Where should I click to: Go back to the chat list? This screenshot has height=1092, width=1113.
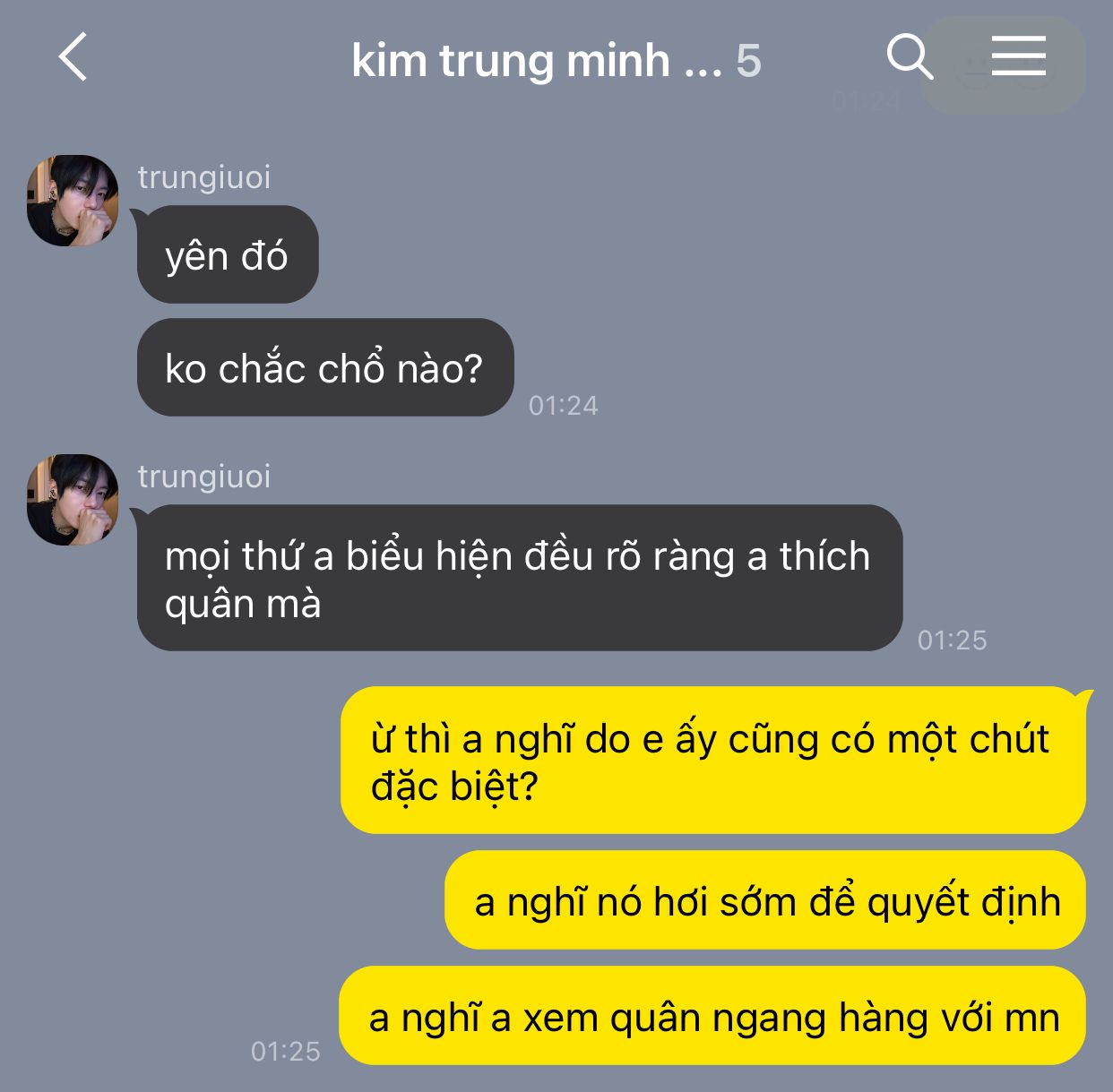pos(73,57)
